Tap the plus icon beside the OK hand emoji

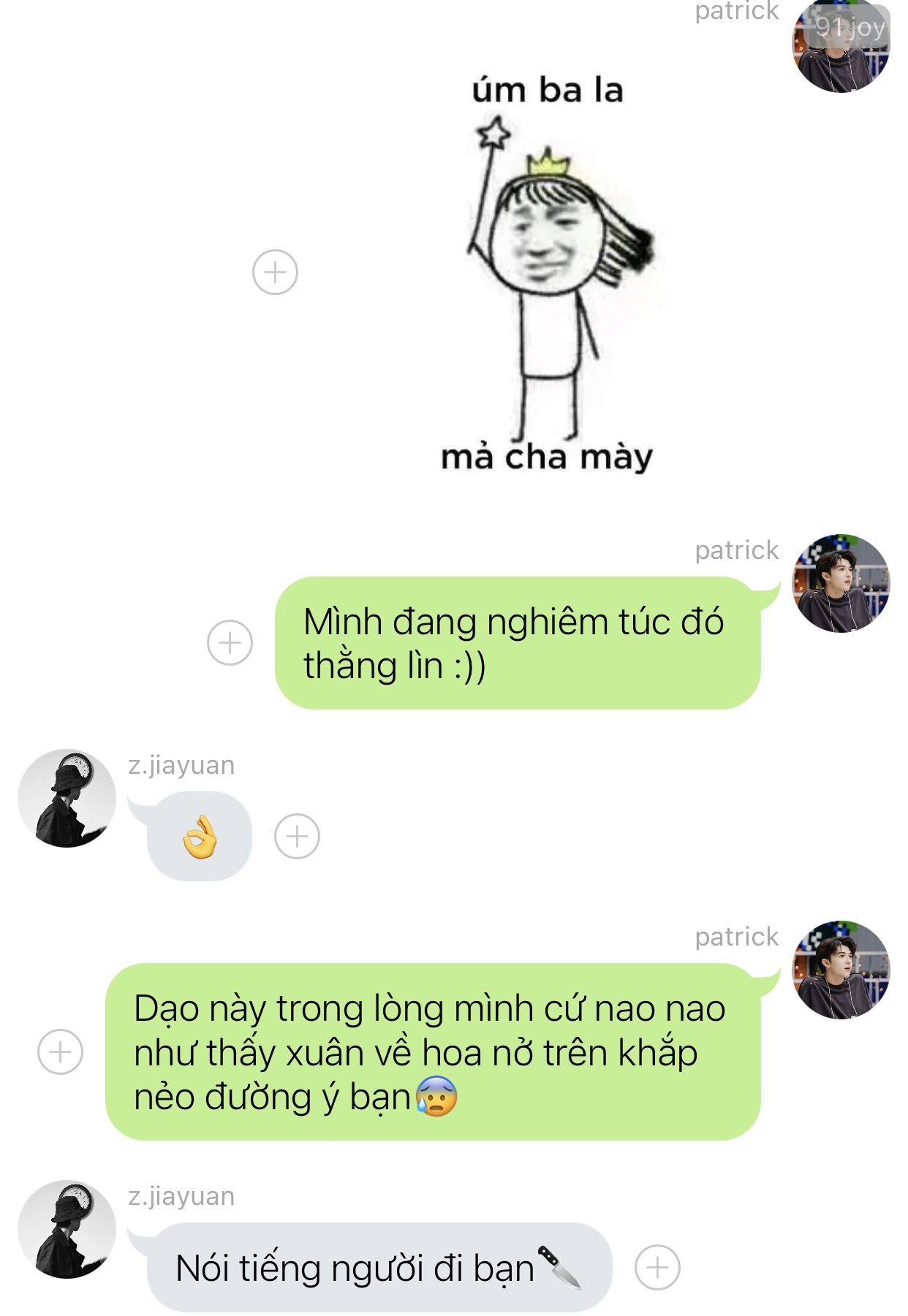tap(297, 836)
